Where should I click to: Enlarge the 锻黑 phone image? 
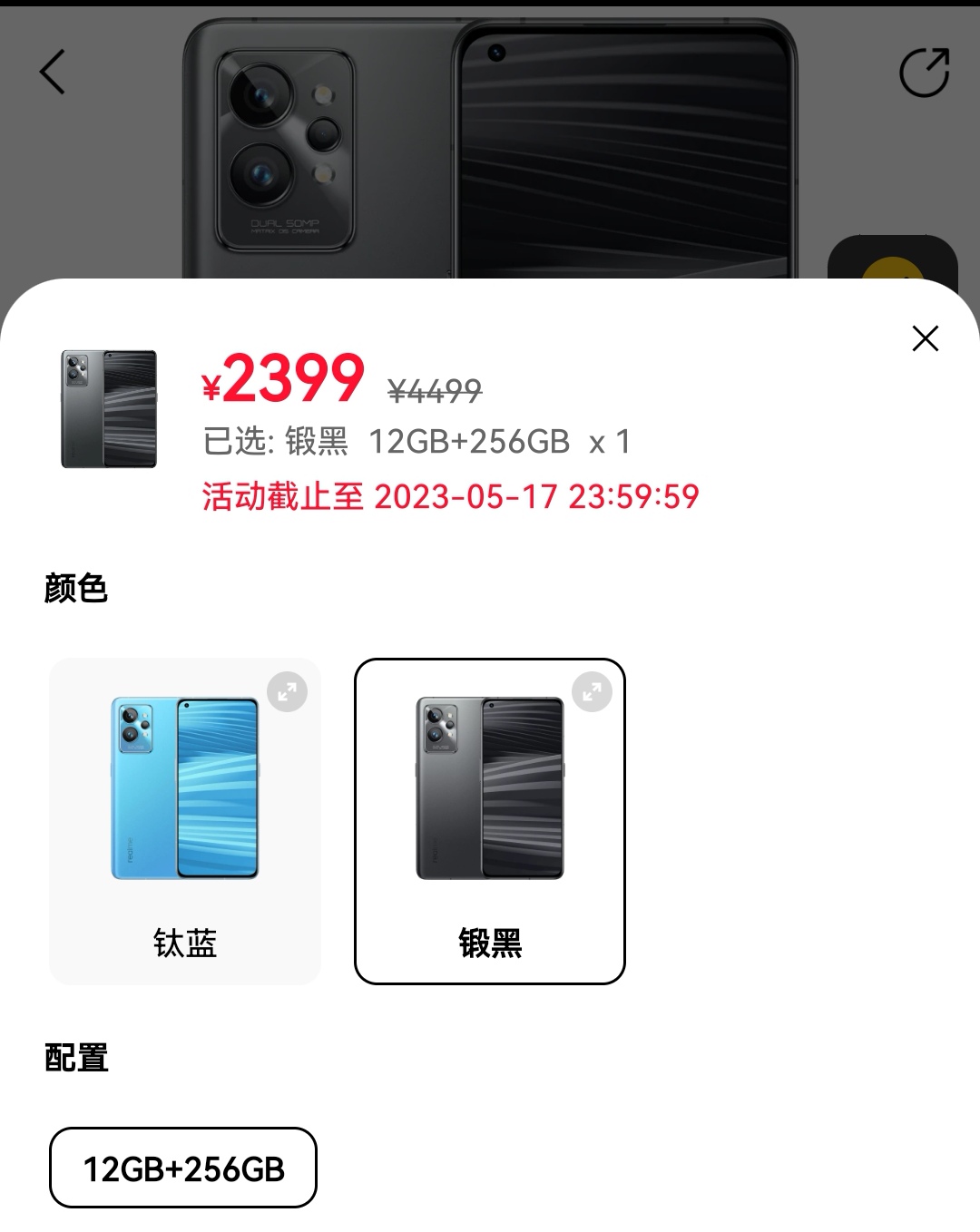(592, 692)
